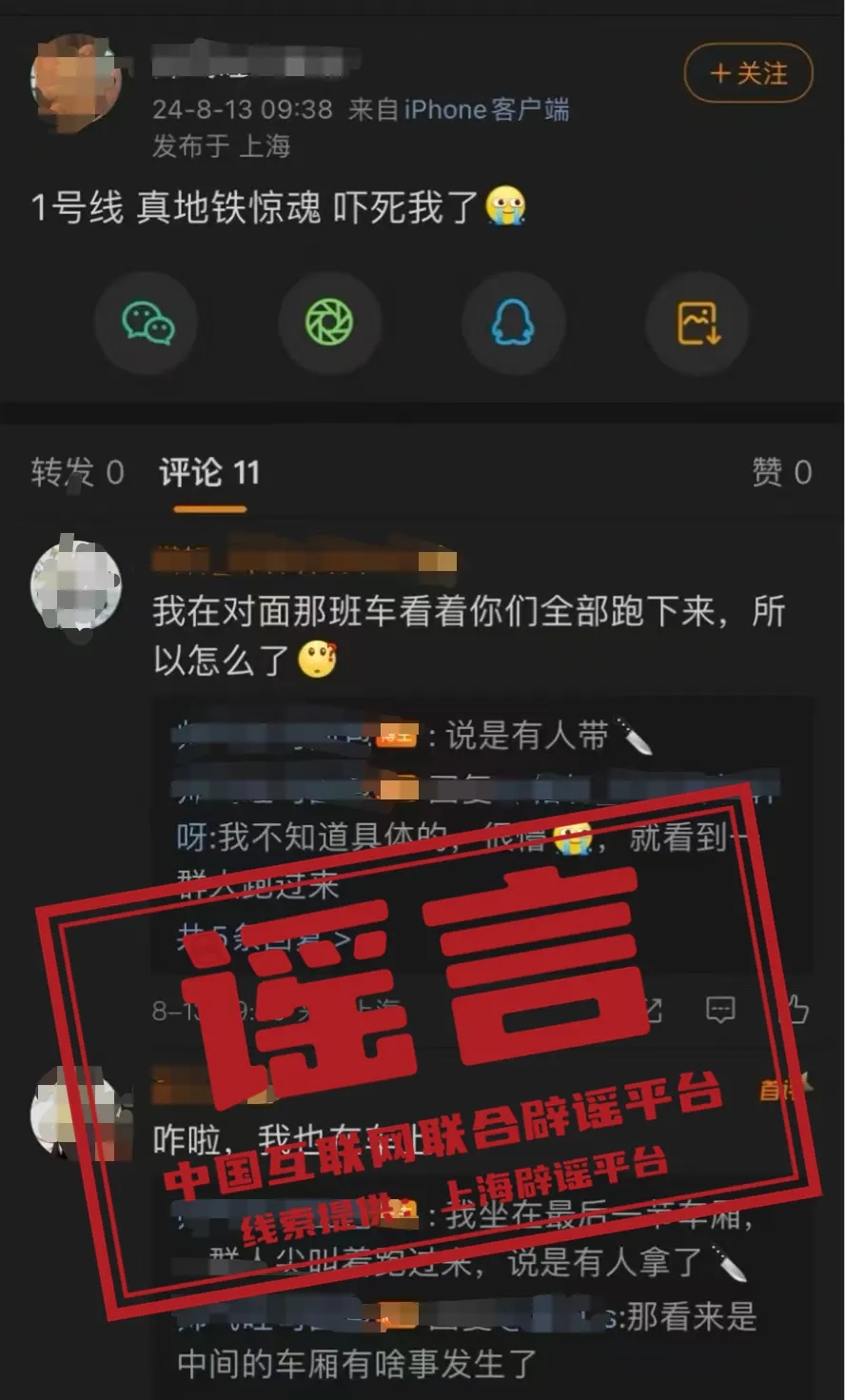Tap the save image icon below the post

(698, 324)
